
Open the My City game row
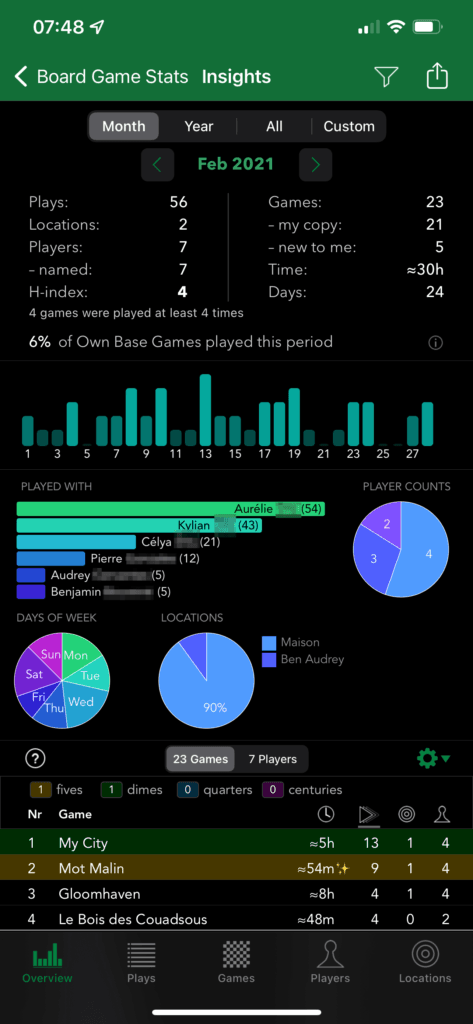[236, 842]
